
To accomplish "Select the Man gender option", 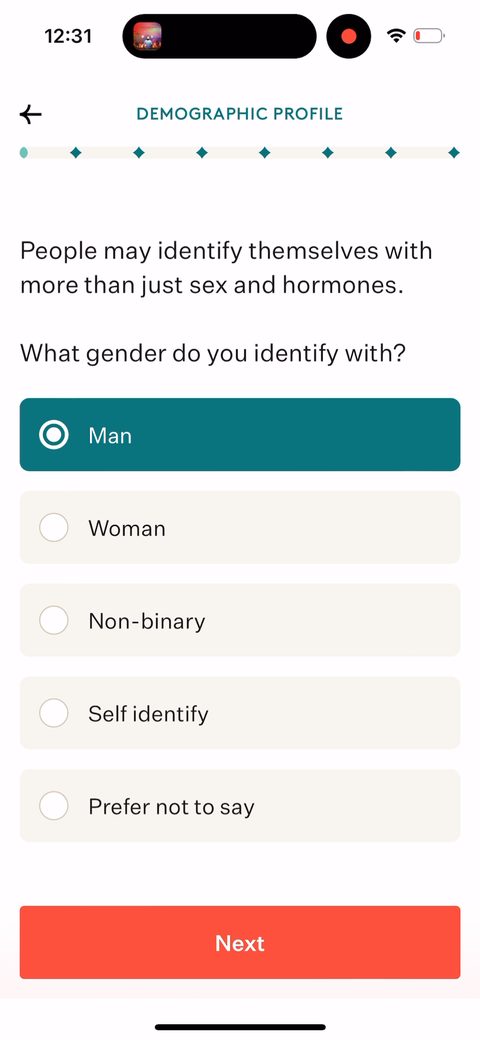I will [x=240, y=434].
